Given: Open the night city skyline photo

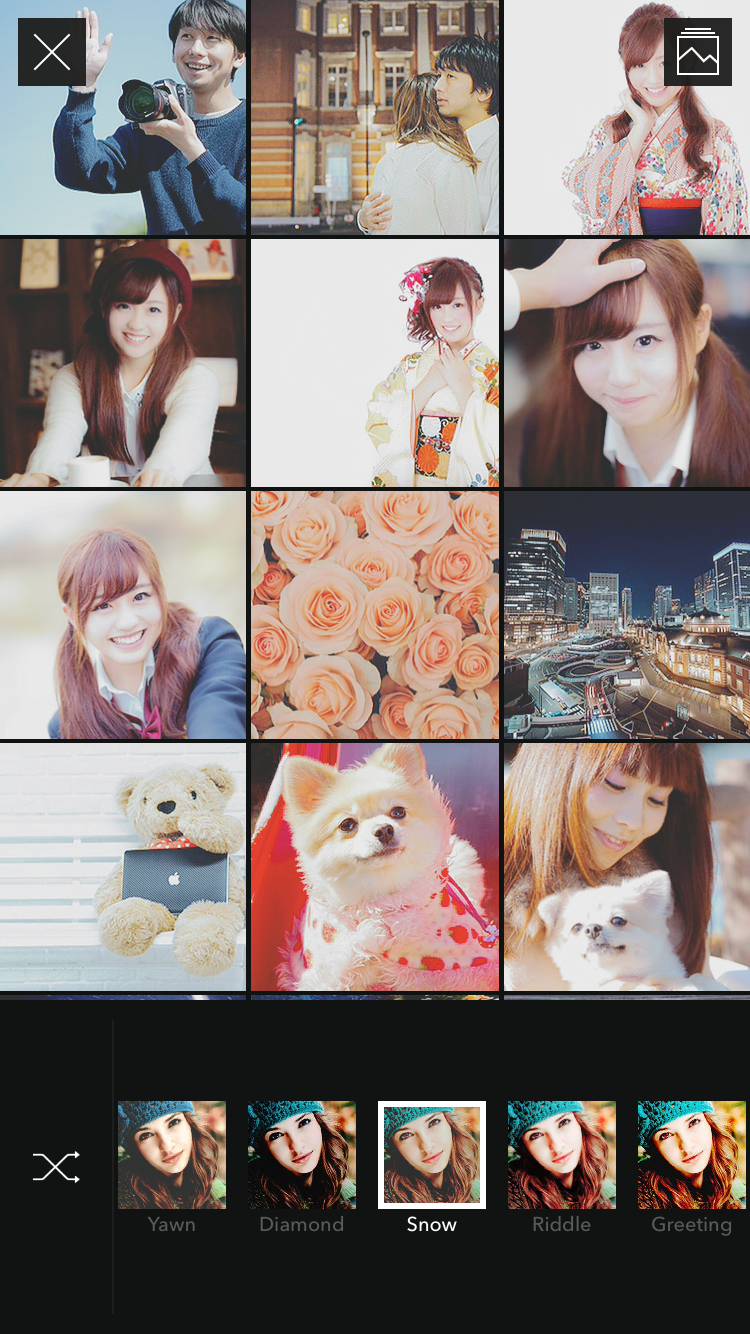Looking at the screenshot, I should [x=627, y=614].
